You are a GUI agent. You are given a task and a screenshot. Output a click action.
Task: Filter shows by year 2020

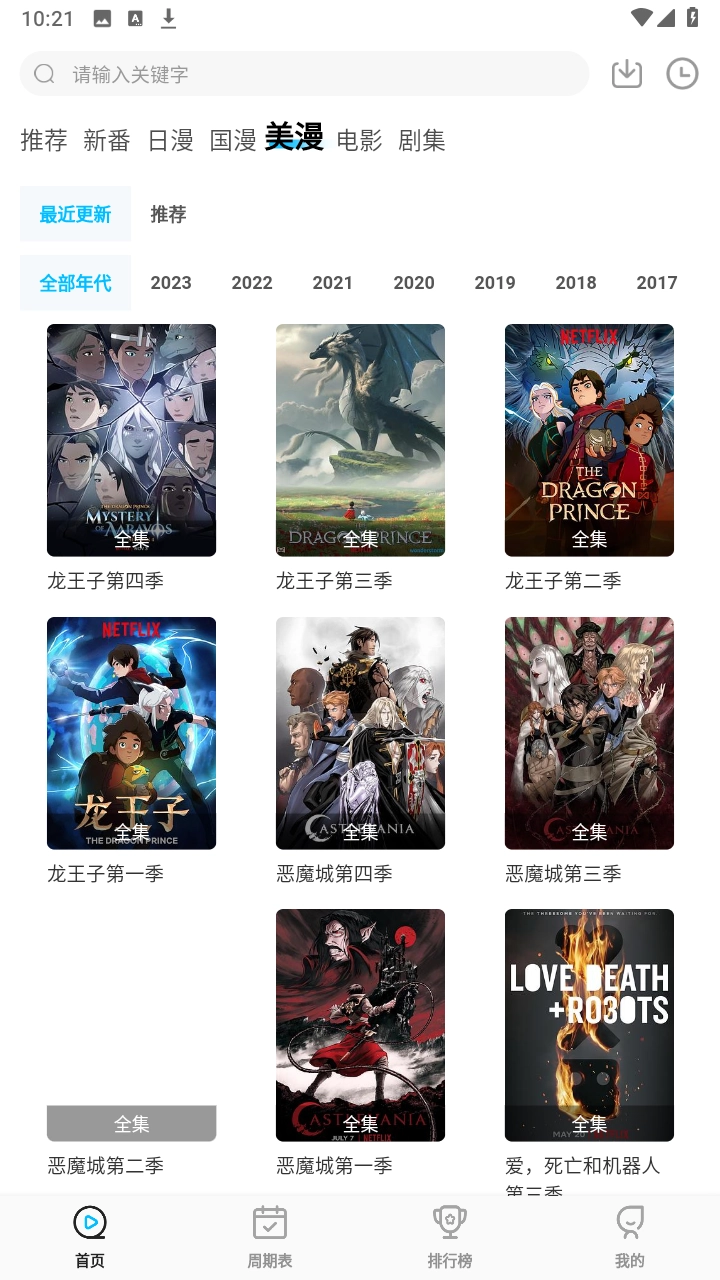413,283
